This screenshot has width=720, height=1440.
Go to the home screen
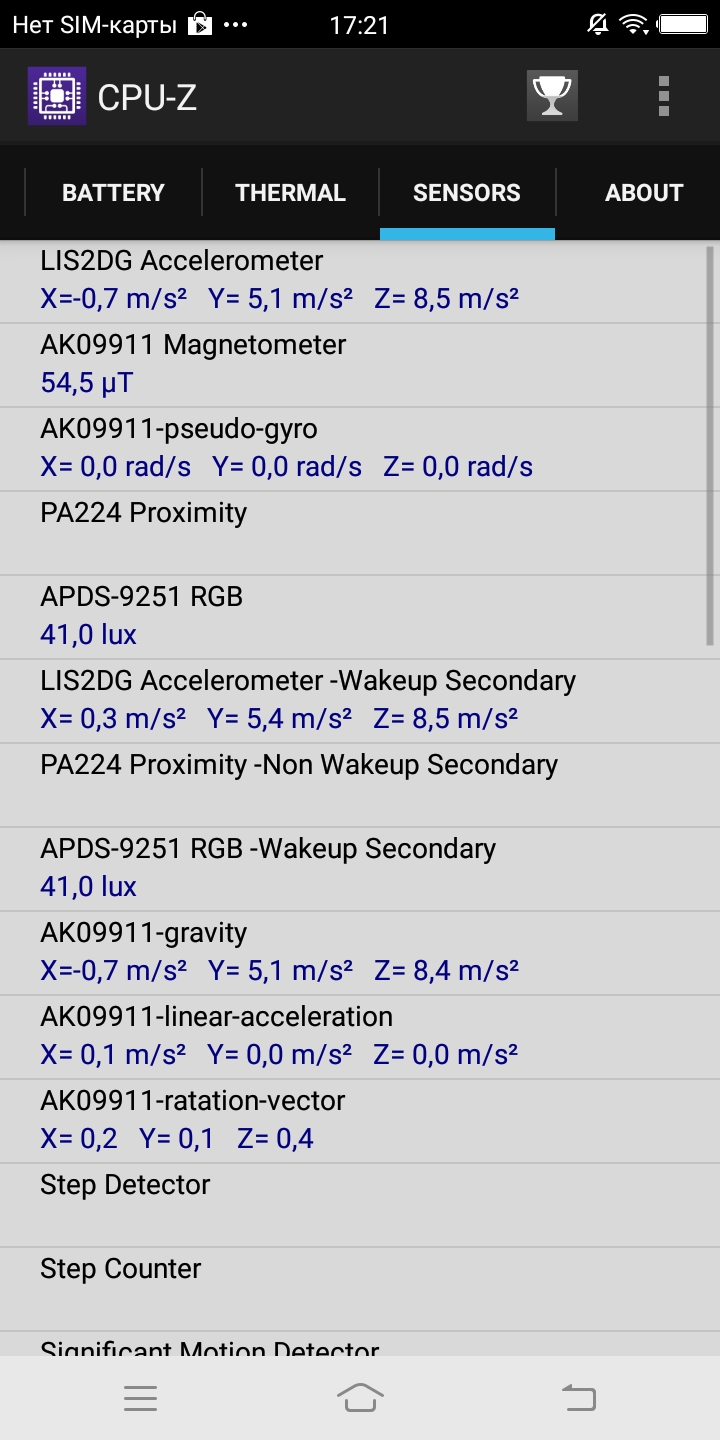[x=360, y=1398]
